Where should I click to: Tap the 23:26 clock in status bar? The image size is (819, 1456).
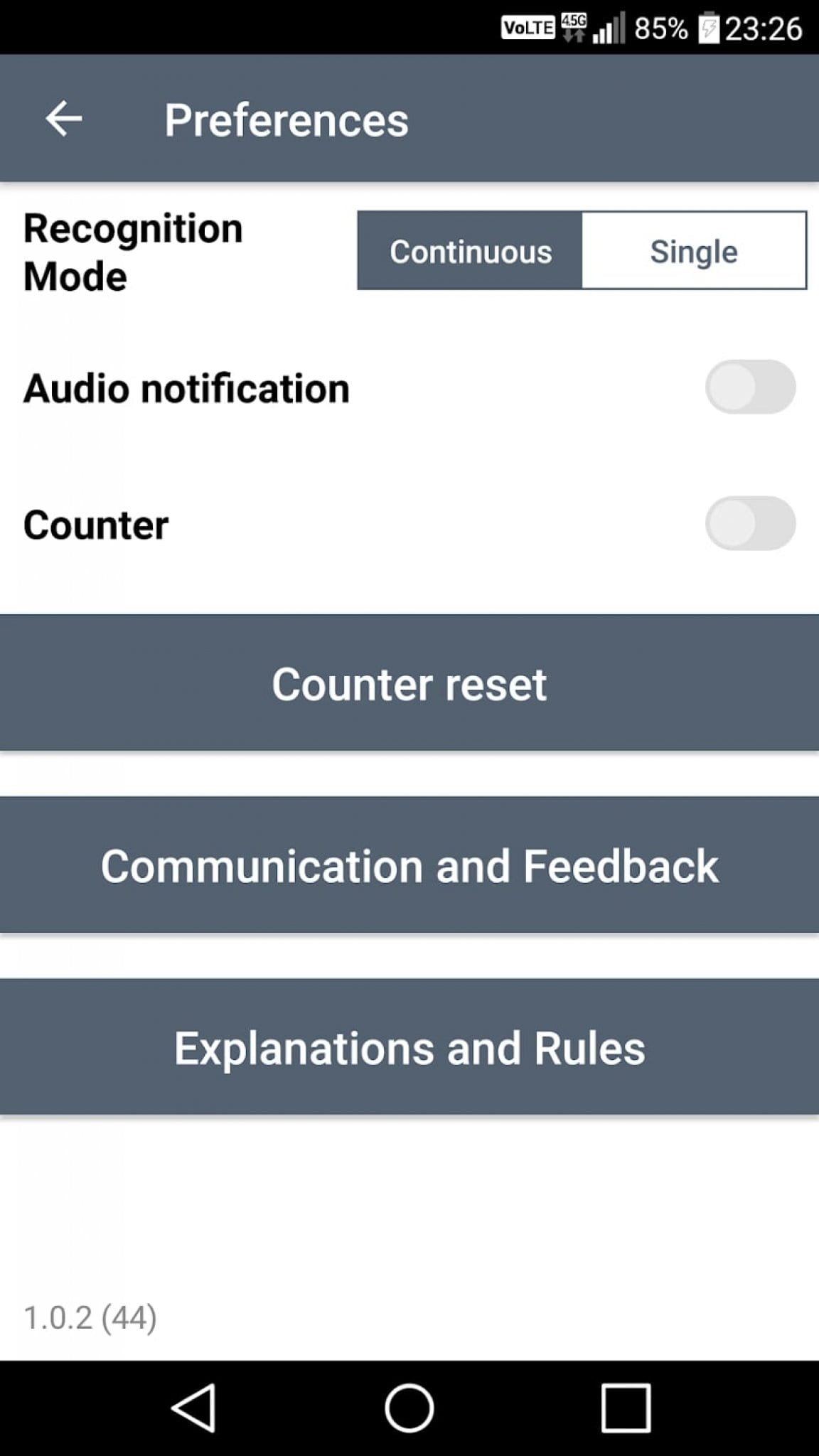point(764,28)
